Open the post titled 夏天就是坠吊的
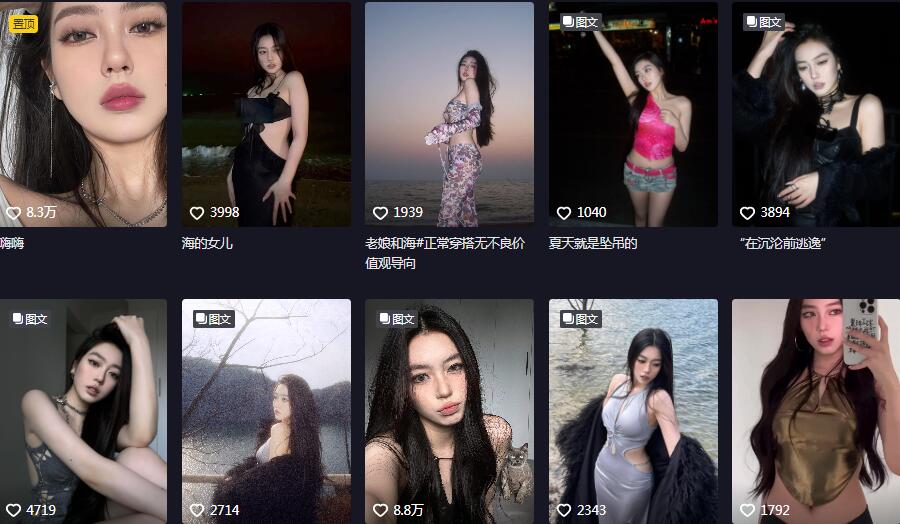 (x=633, y=115)
